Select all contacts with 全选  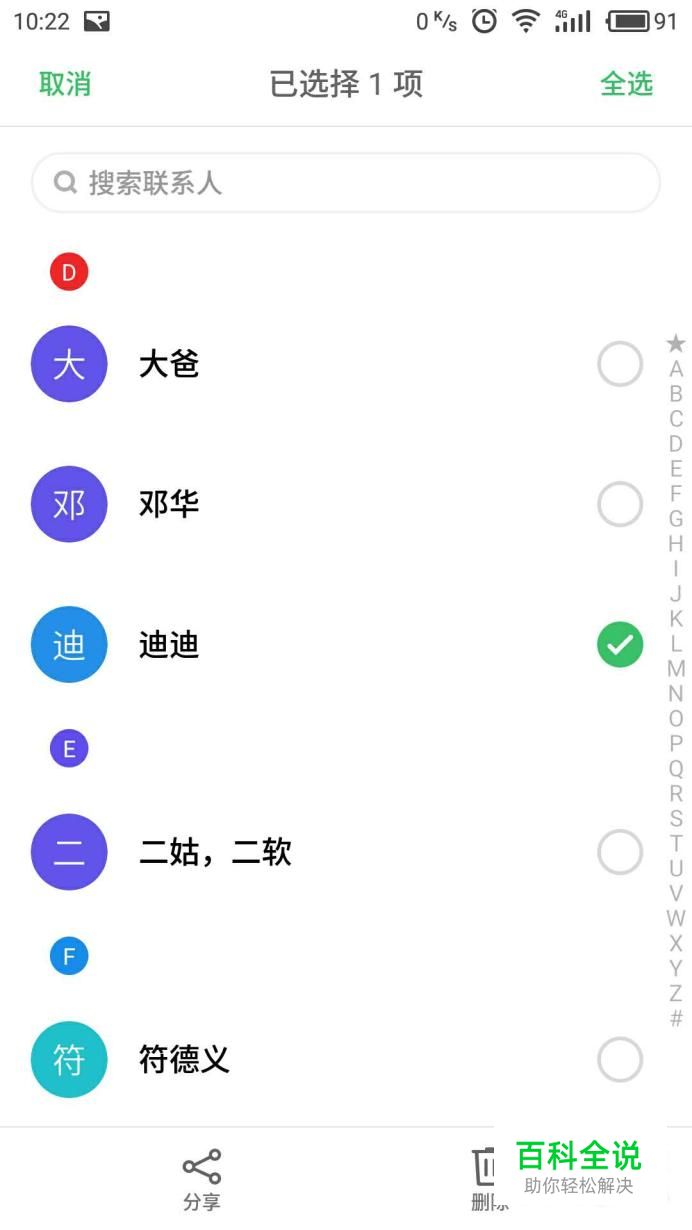coord(626,84)
